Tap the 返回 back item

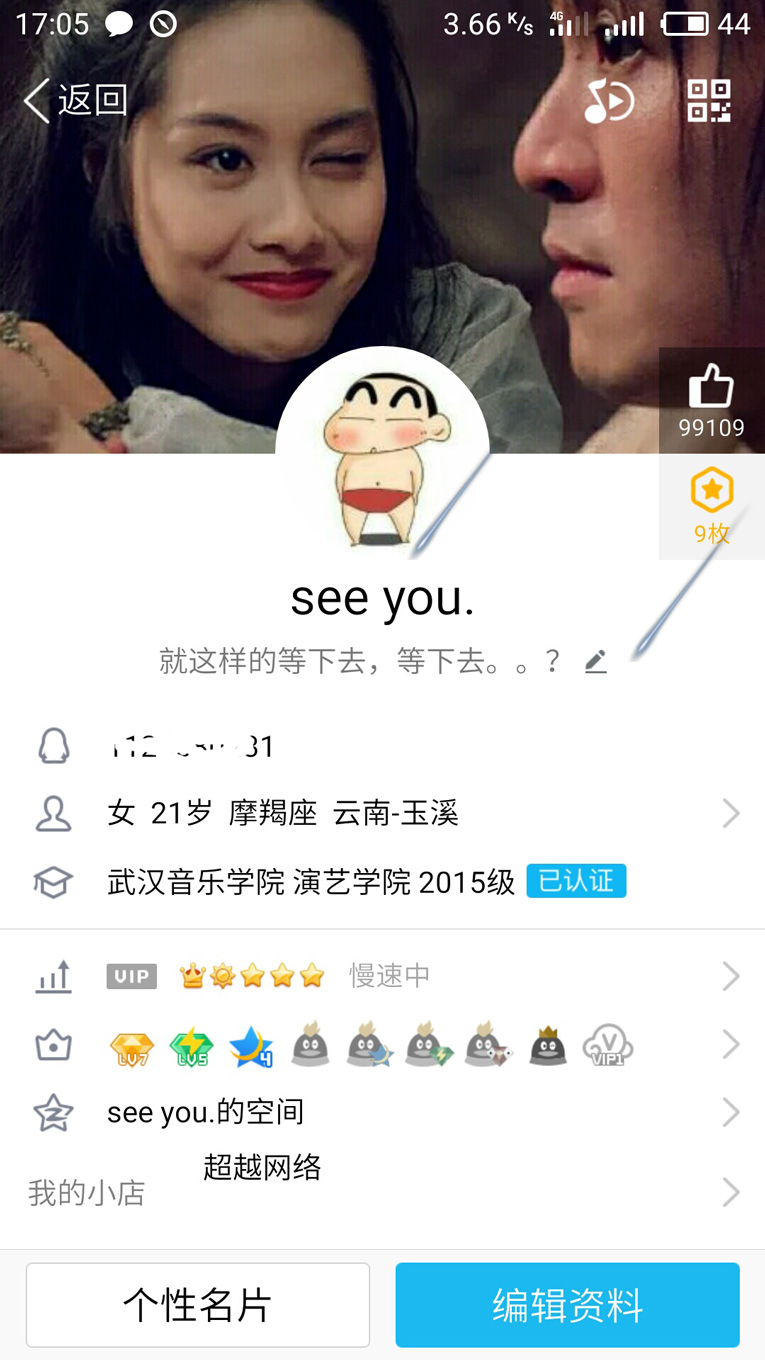(x=75, y=100)
